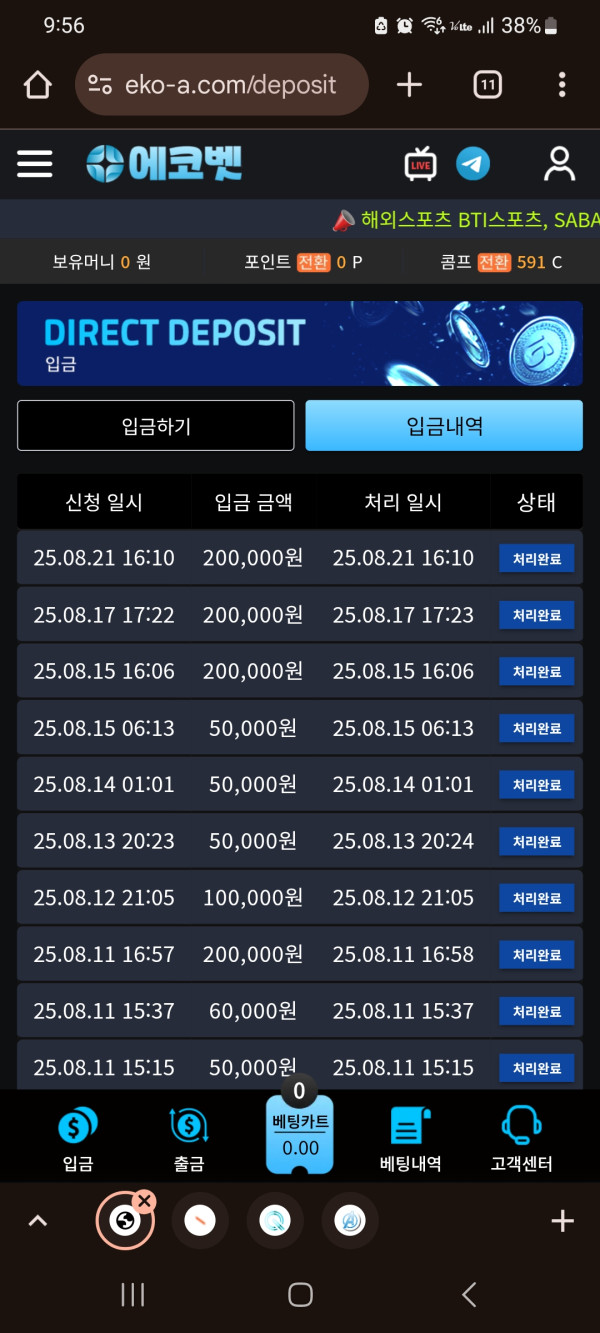Convert comps with the 콤프 전환 button
The height and width of the screenshot is (1333, 600).
pyautogui.click(x=494, y=262)
